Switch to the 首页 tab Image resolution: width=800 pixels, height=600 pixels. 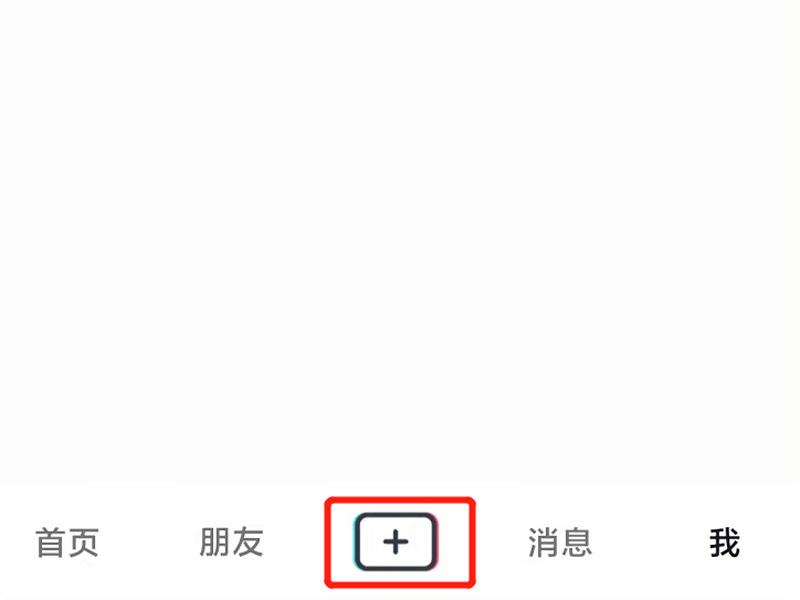[68, 543]
